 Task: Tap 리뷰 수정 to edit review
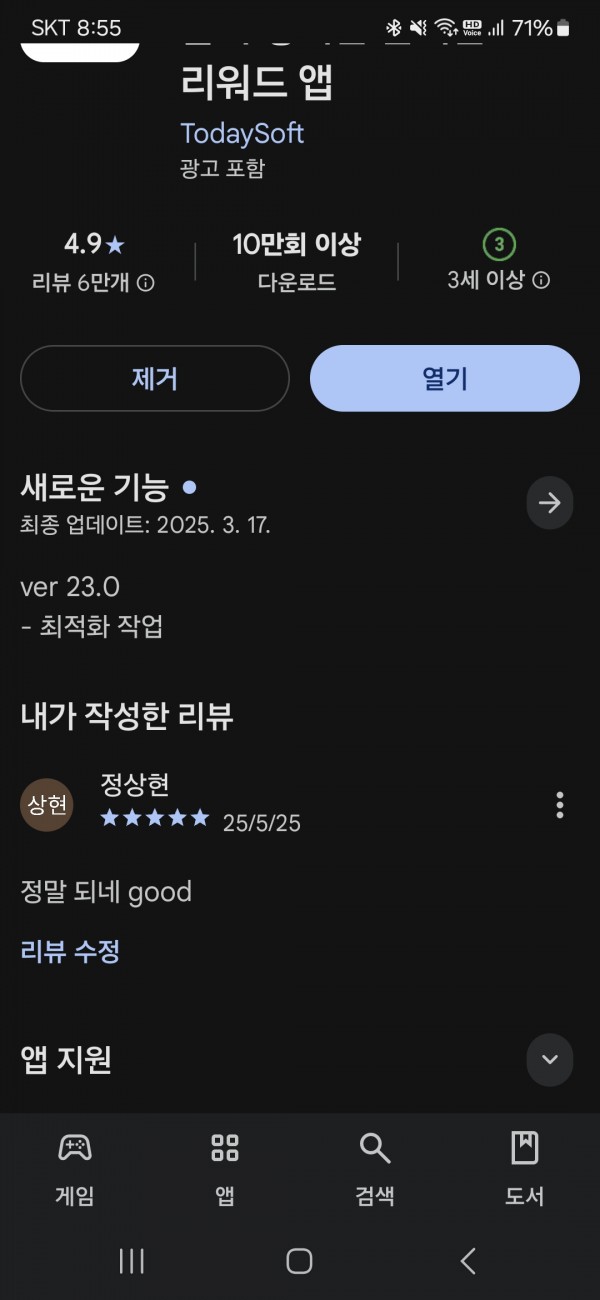point(70,951)
